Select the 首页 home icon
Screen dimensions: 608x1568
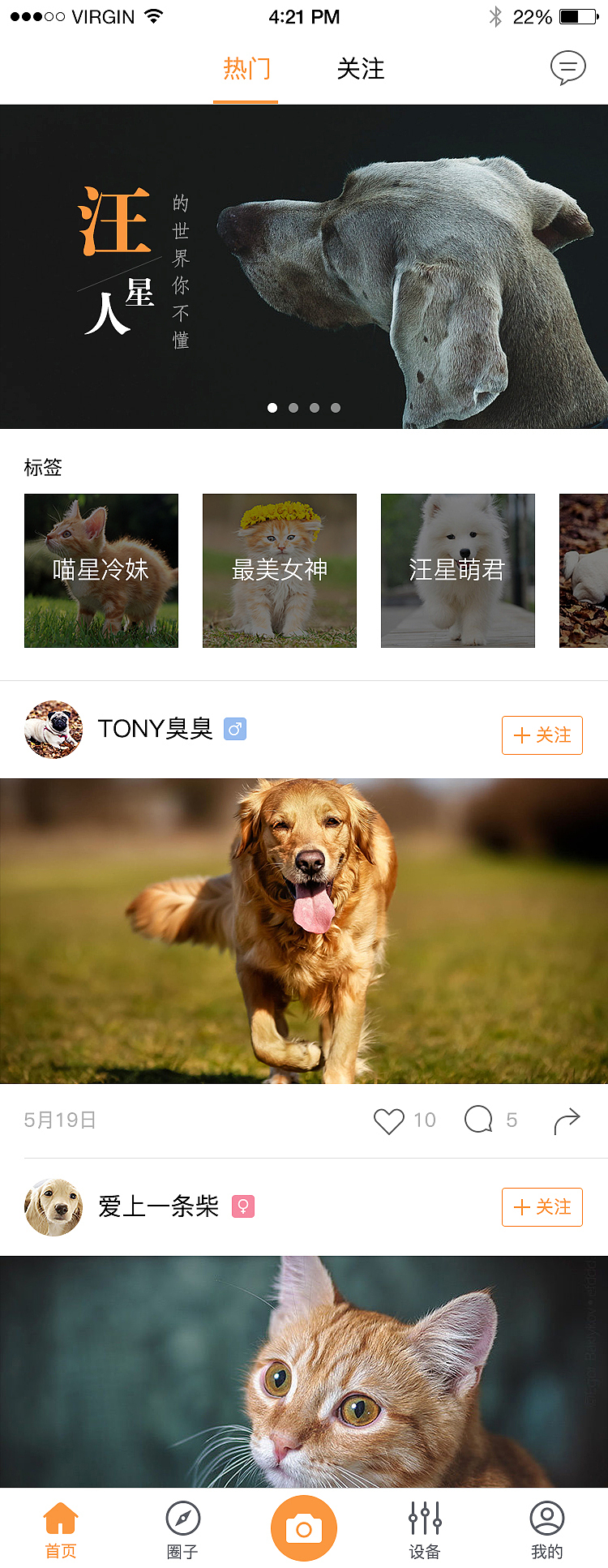pos(60,1517)
